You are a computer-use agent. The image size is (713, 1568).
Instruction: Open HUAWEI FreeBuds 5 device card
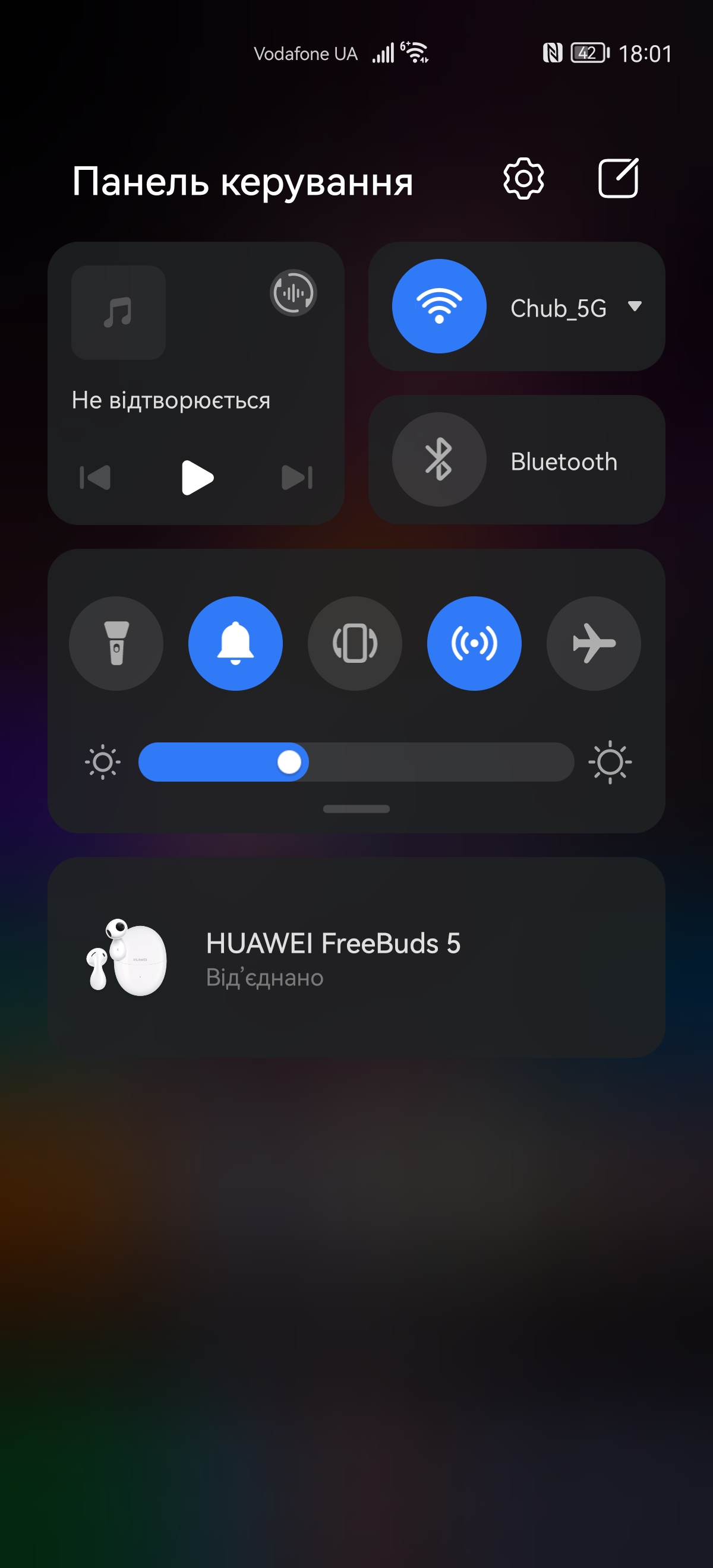tap(356, 957)
